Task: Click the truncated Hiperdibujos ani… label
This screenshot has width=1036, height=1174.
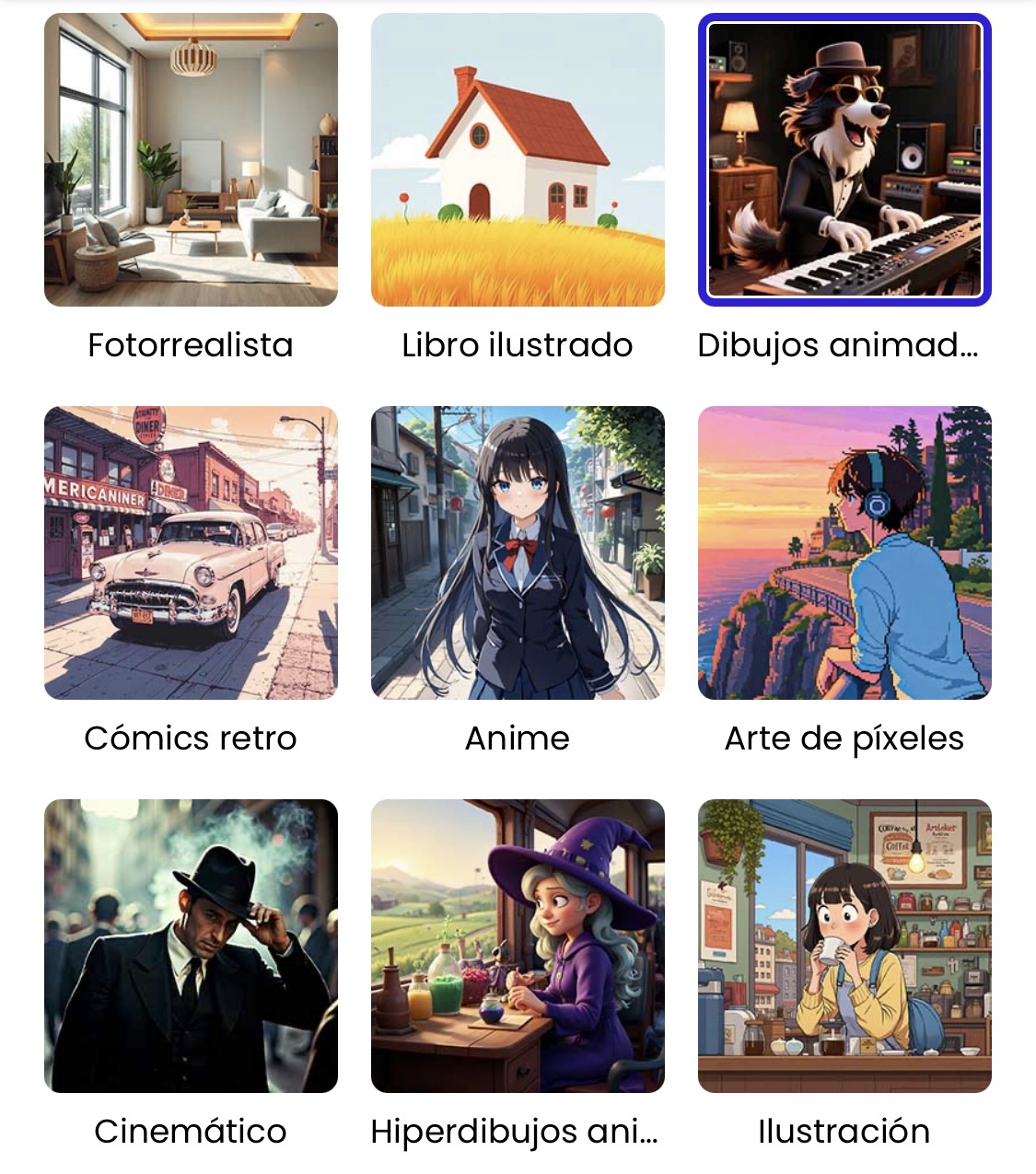Action: (x=518, y=1131)
